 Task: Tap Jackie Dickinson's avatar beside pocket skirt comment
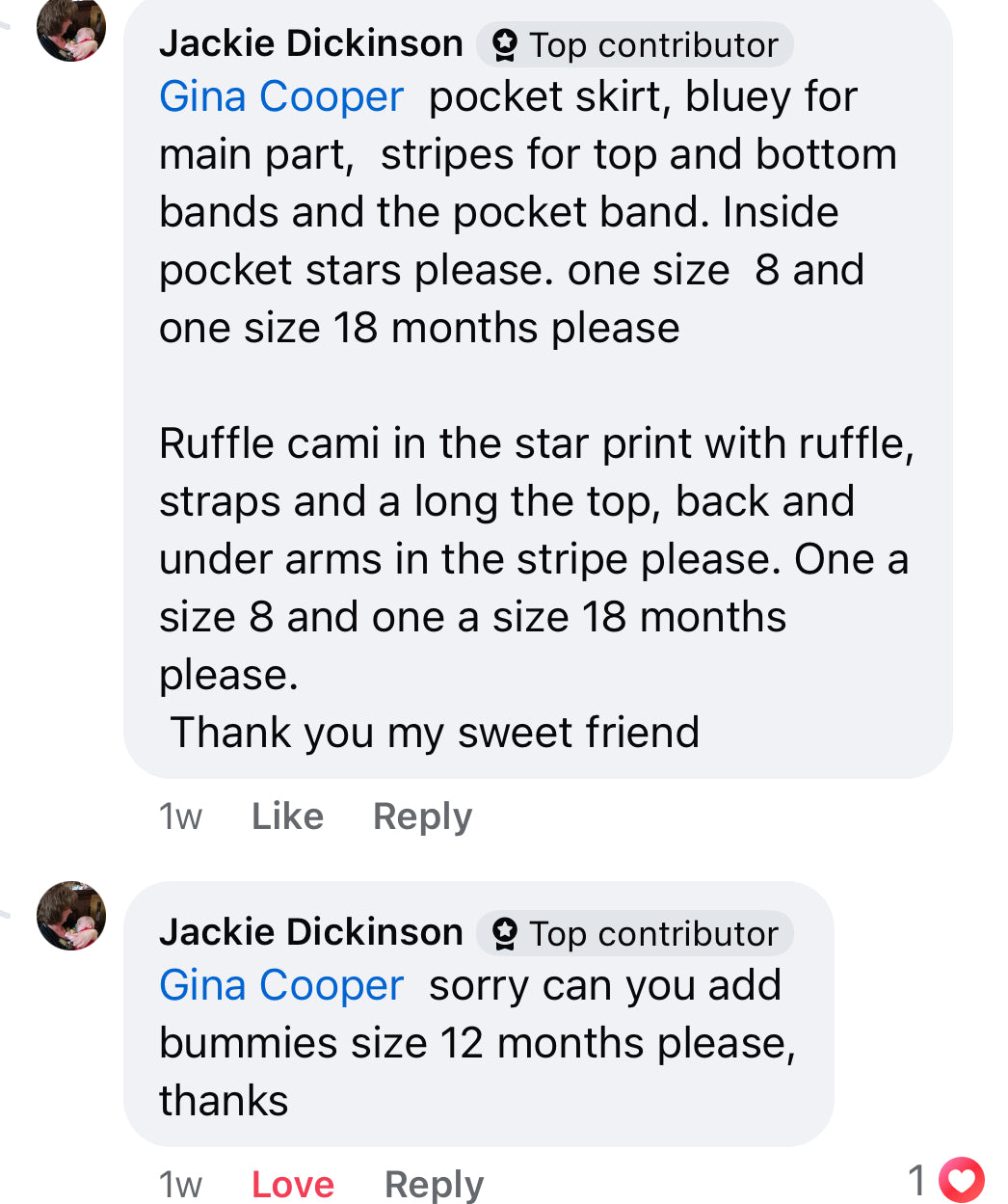click(70, 29)
